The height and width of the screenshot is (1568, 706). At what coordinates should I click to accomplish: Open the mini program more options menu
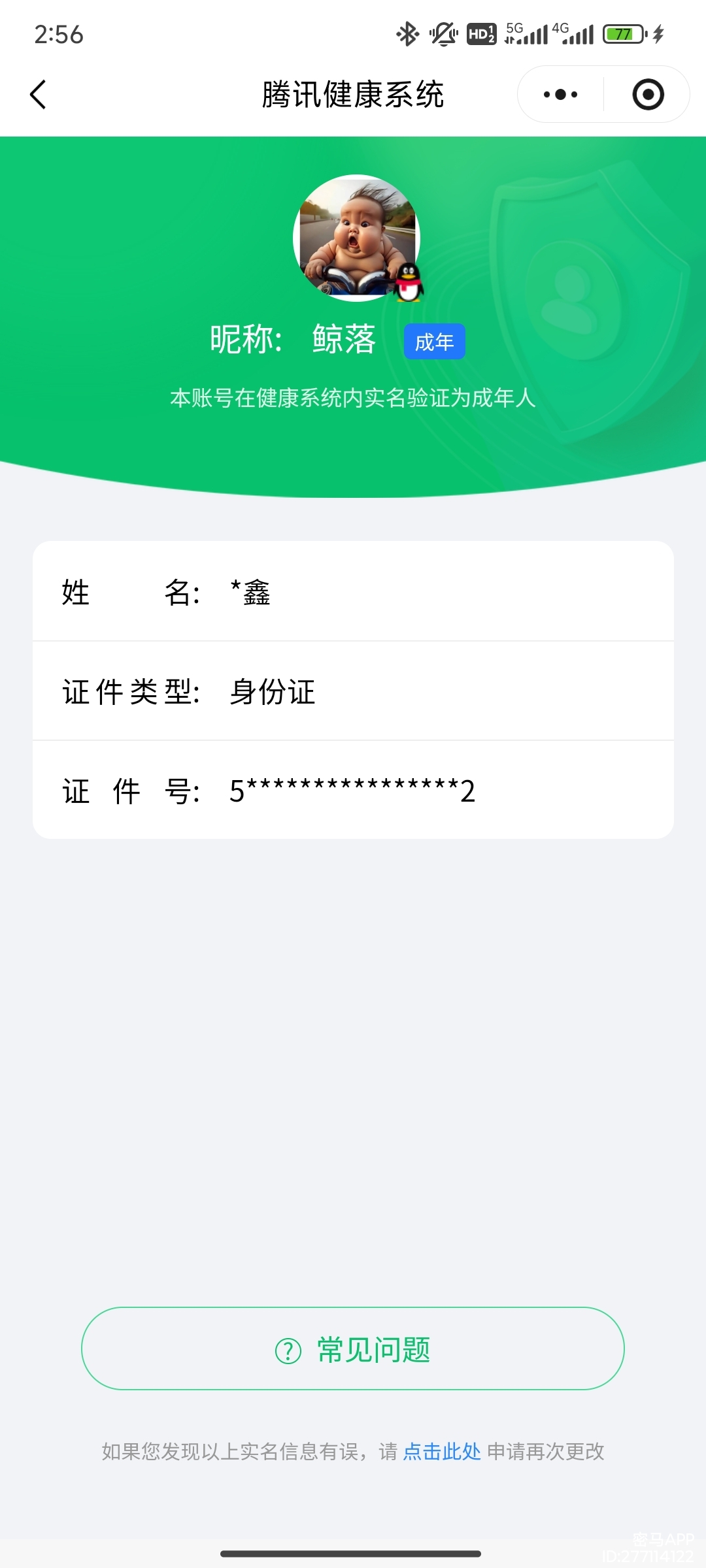tap(560, 95)
